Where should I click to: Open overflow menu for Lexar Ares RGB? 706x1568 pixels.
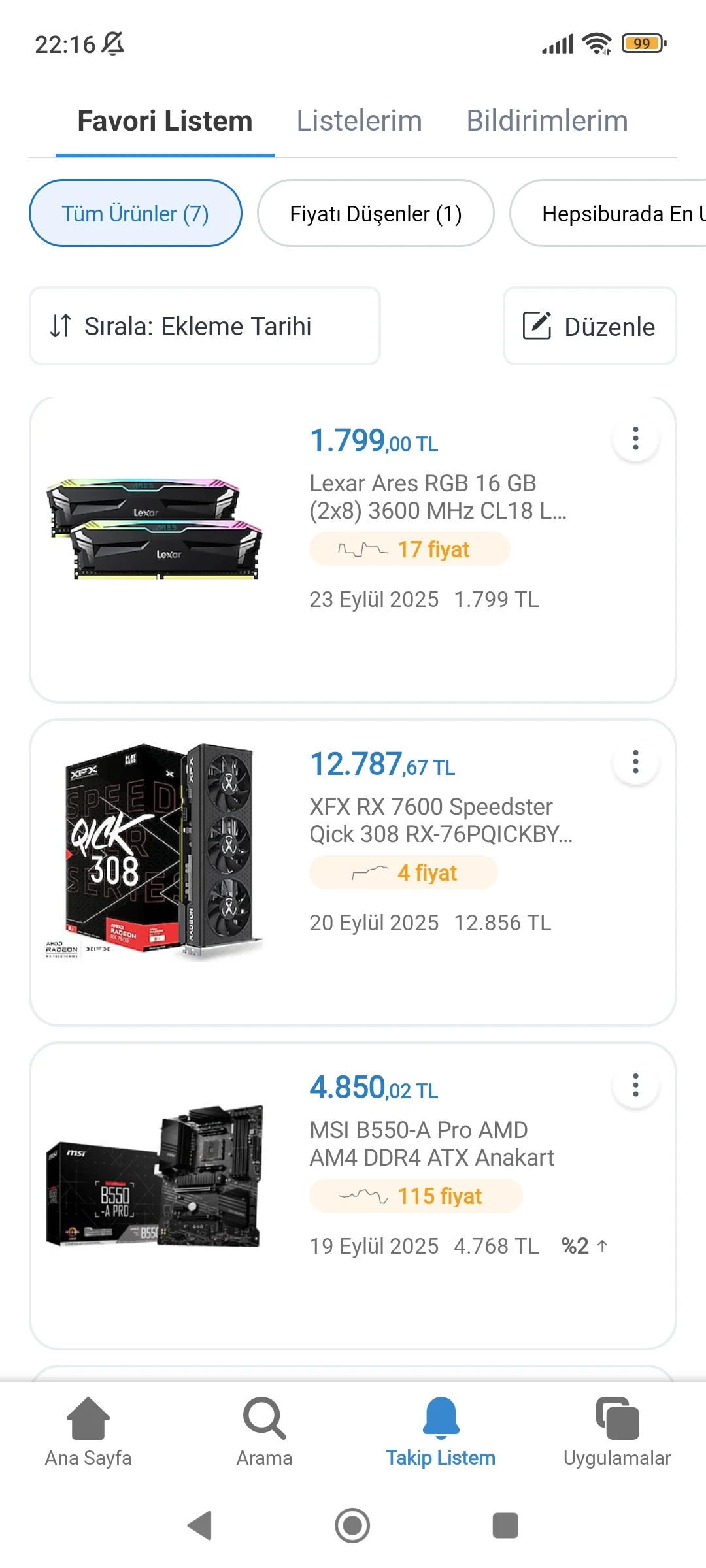click(x=635, y=439)
